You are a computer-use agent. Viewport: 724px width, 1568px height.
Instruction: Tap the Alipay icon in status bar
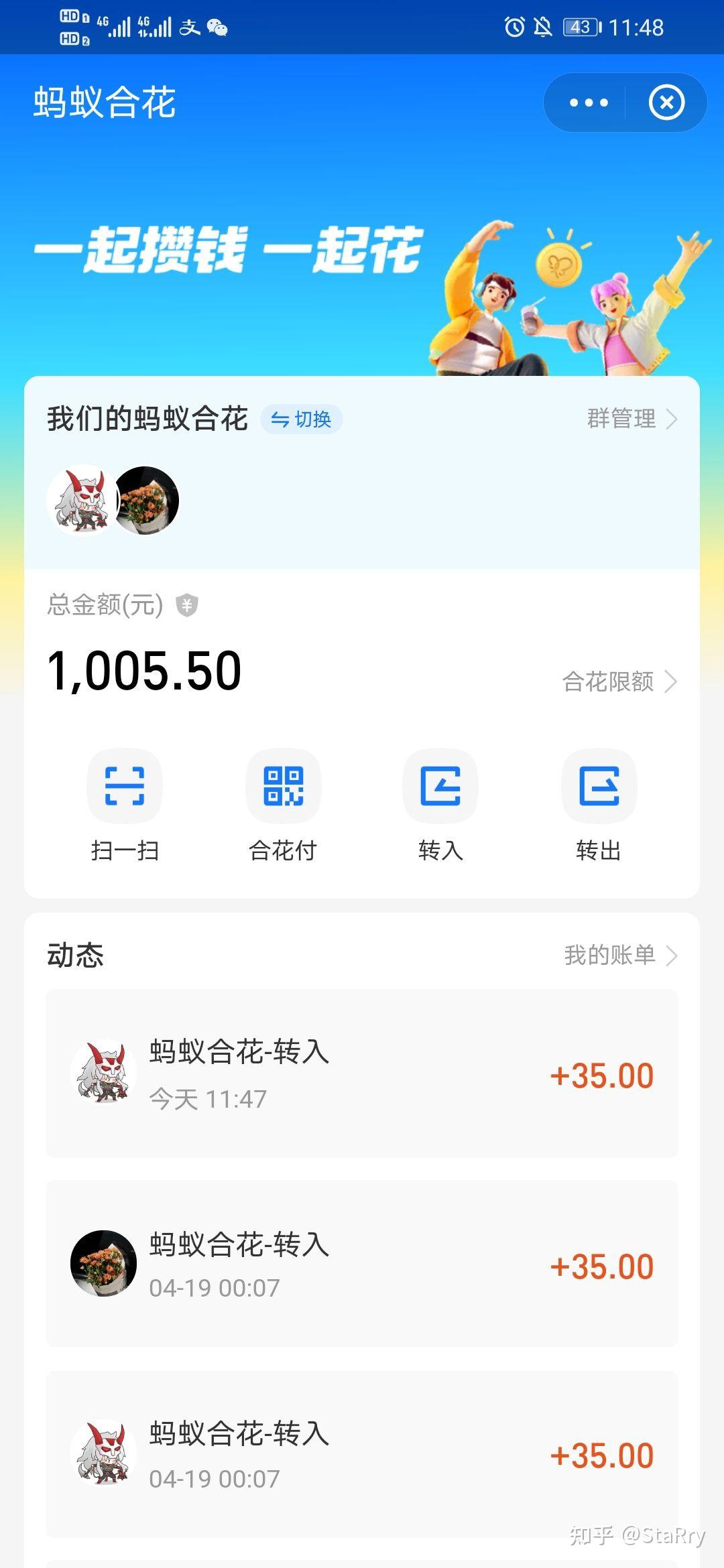[x=190, y=28]
